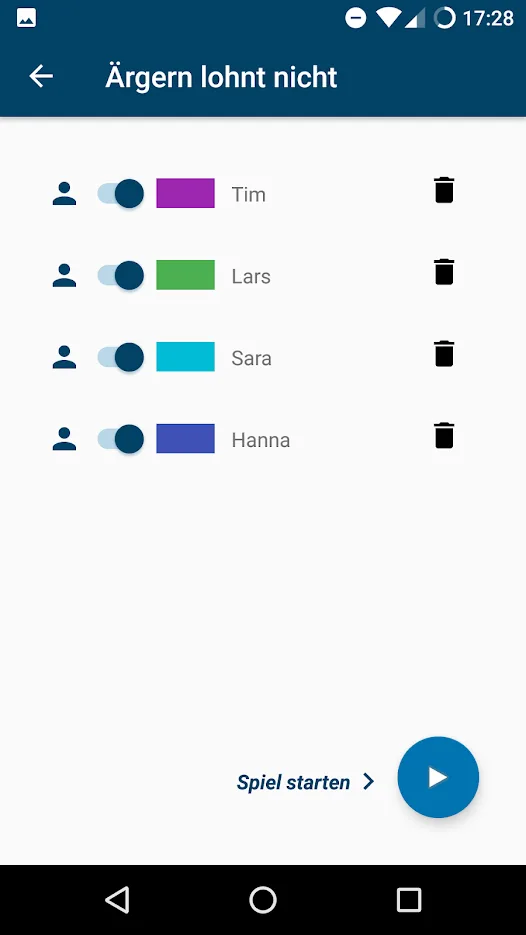Disable the switch for Lars
The height and width of the screenshot is (935, 526).
tap(120, 275)
